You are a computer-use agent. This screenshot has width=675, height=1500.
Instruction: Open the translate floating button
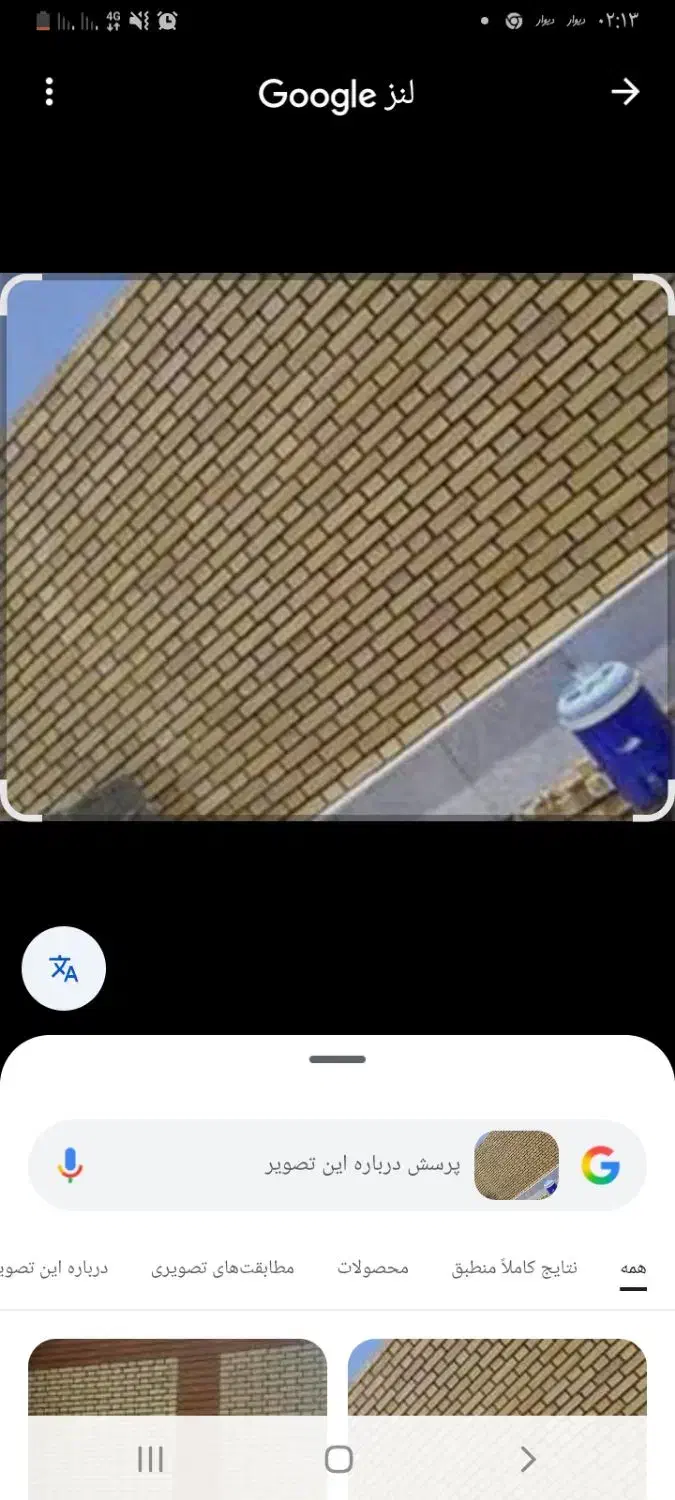64,968
